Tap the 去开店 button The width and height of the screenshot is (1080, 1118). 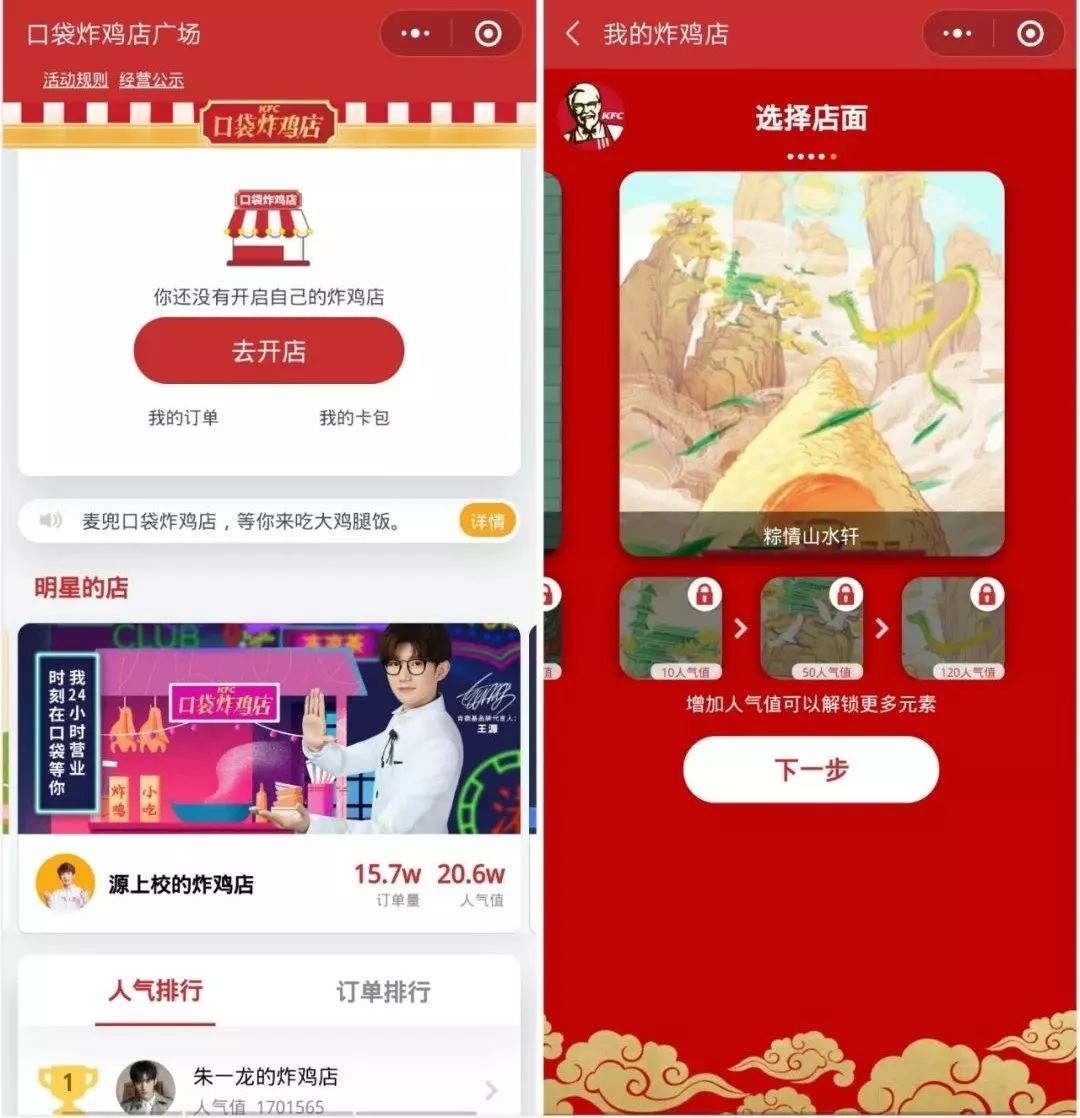268,351
